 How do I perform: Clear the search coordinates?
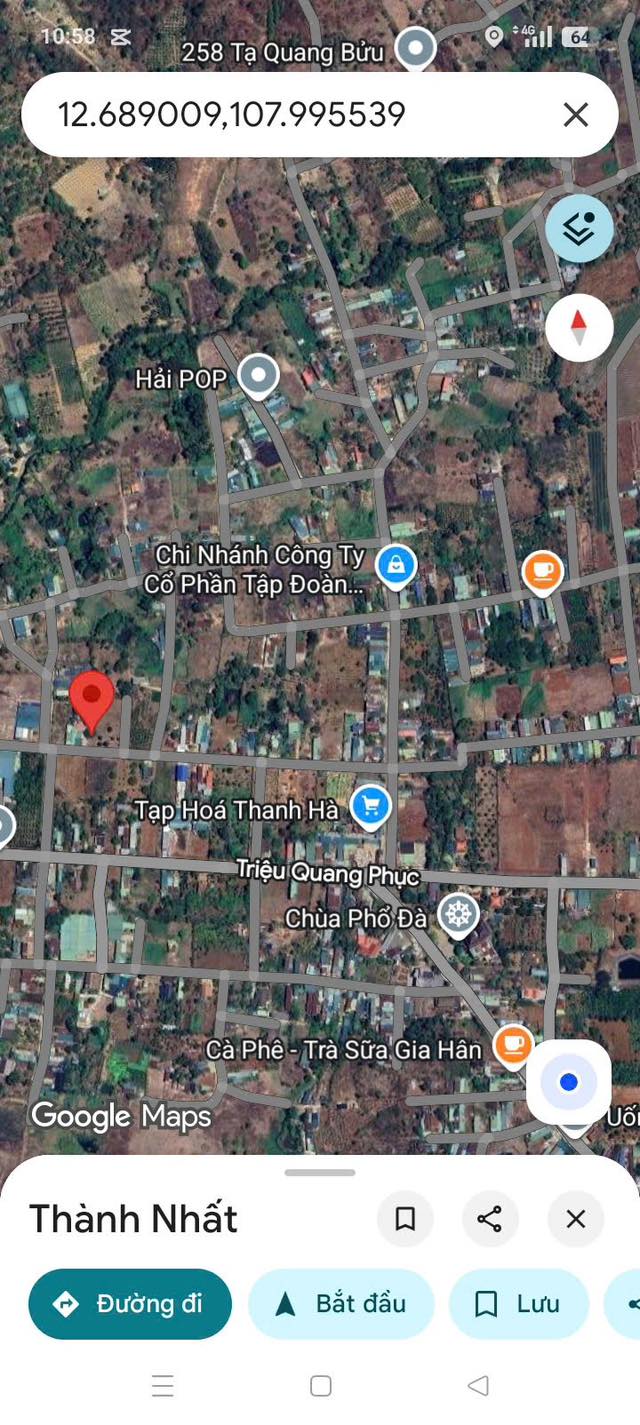(576, 115)
